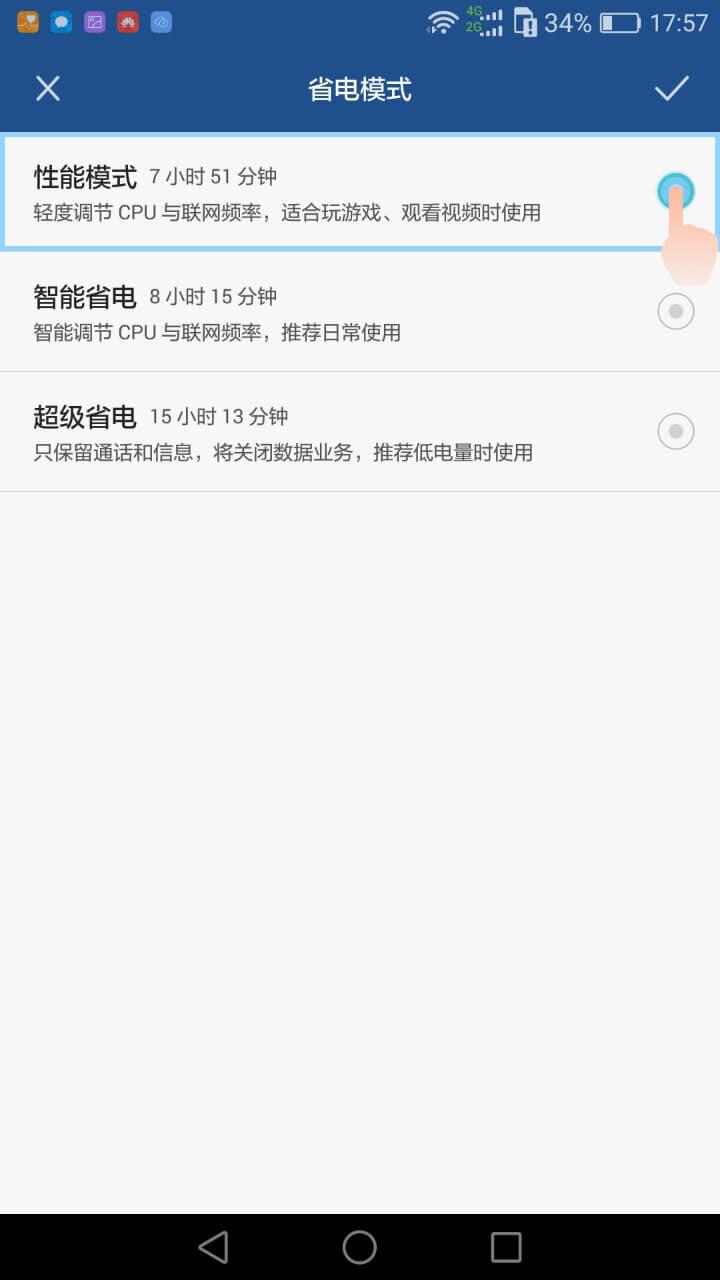This screenshot has width=720, height=1280.
Task: Go to the home screen
Action: tap(360, 1247)
